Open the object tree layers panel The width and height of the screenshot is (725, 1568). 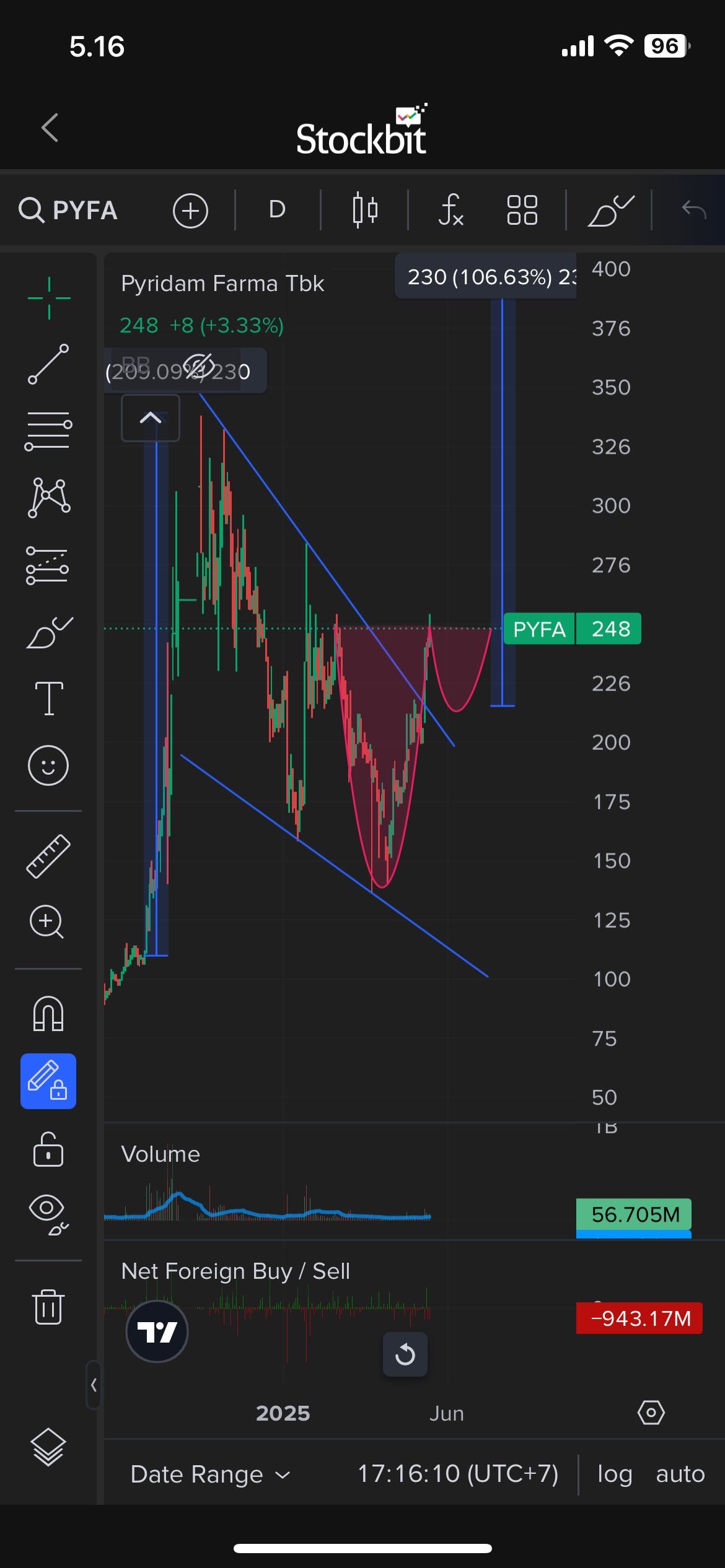coord(48,1447)
